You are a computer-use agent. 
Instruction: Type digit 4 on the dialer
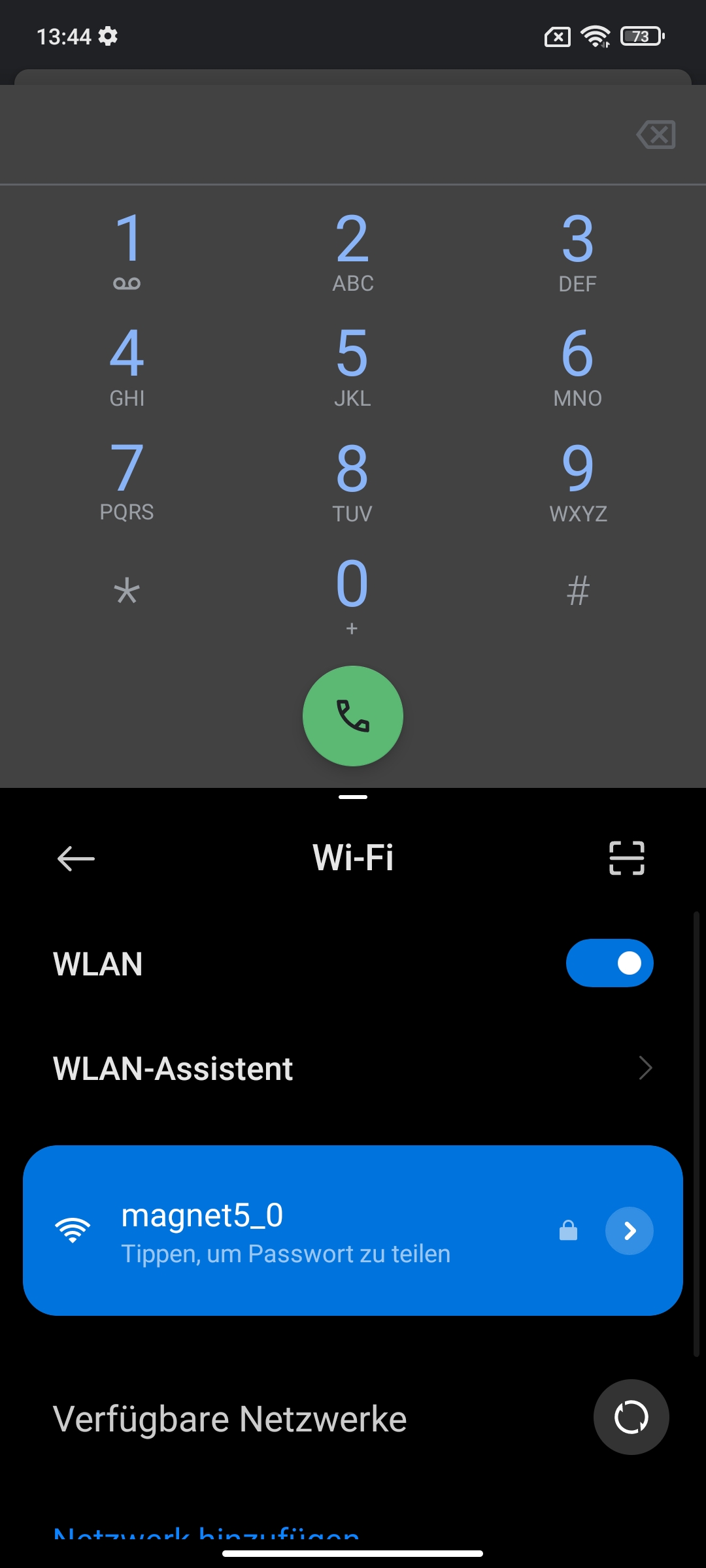127,365
